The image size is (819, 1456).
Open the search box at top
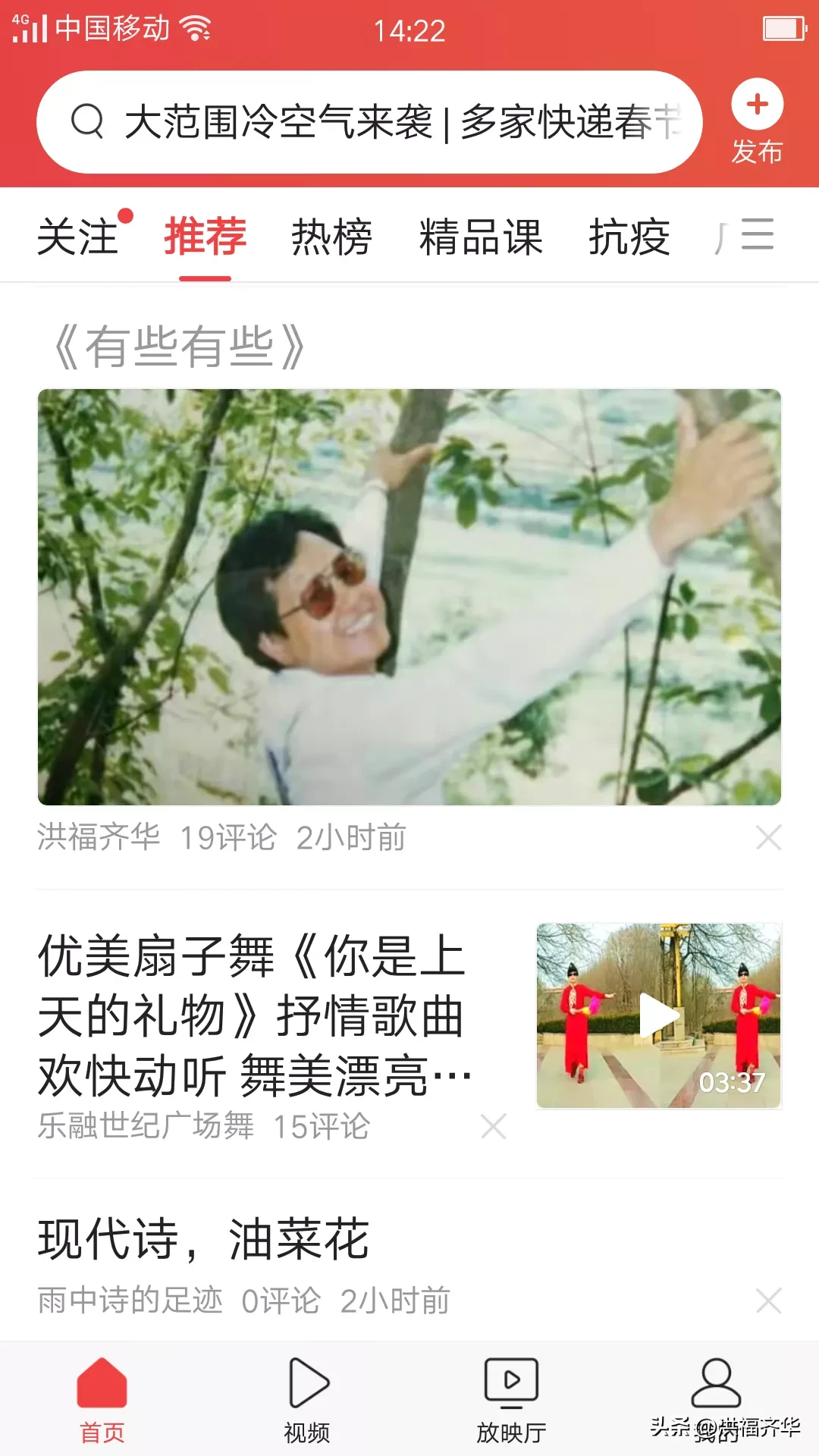pos(369,122)
